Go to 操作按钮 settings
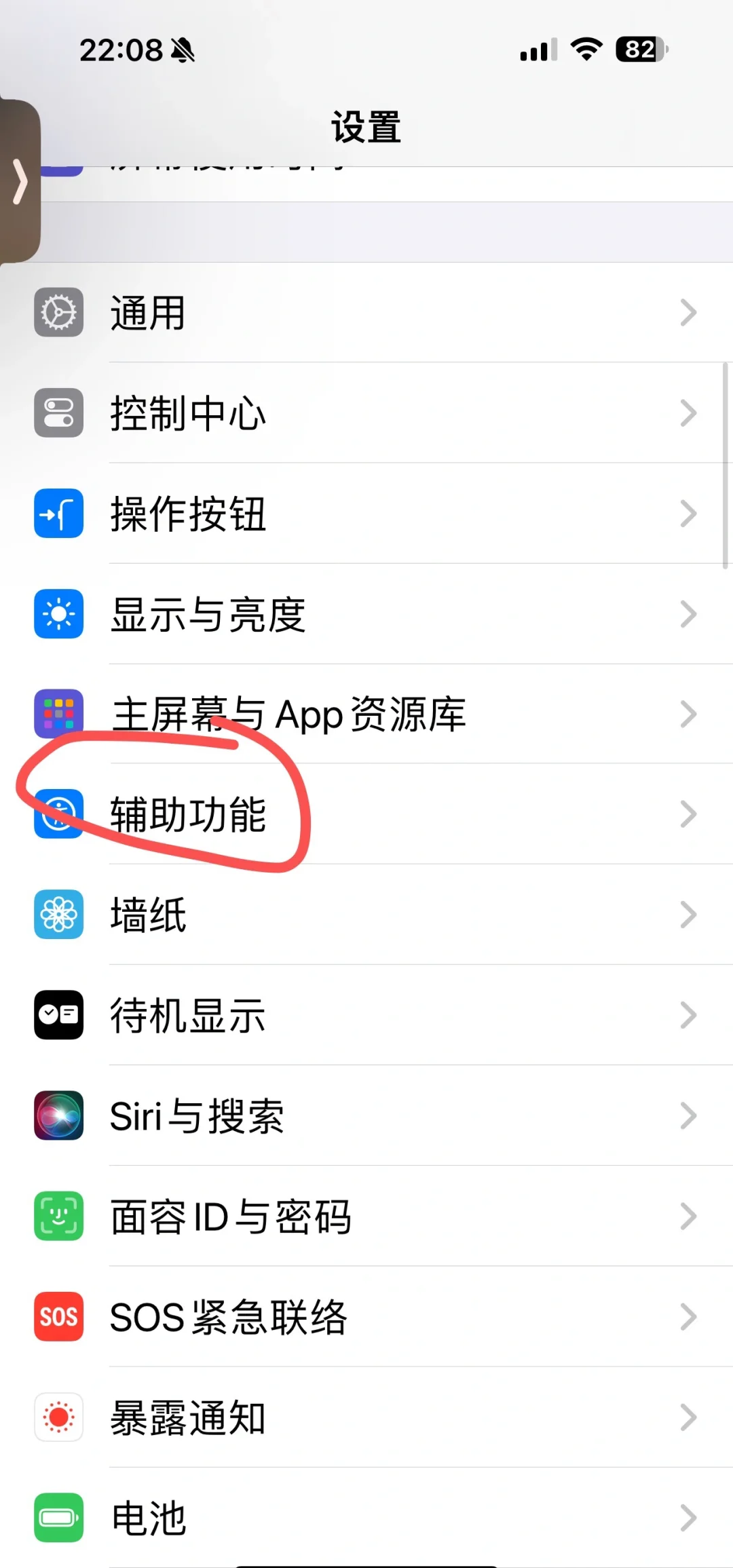This screenshot has height=1568, width=733. pyautogui.click(x=366, y=514)
